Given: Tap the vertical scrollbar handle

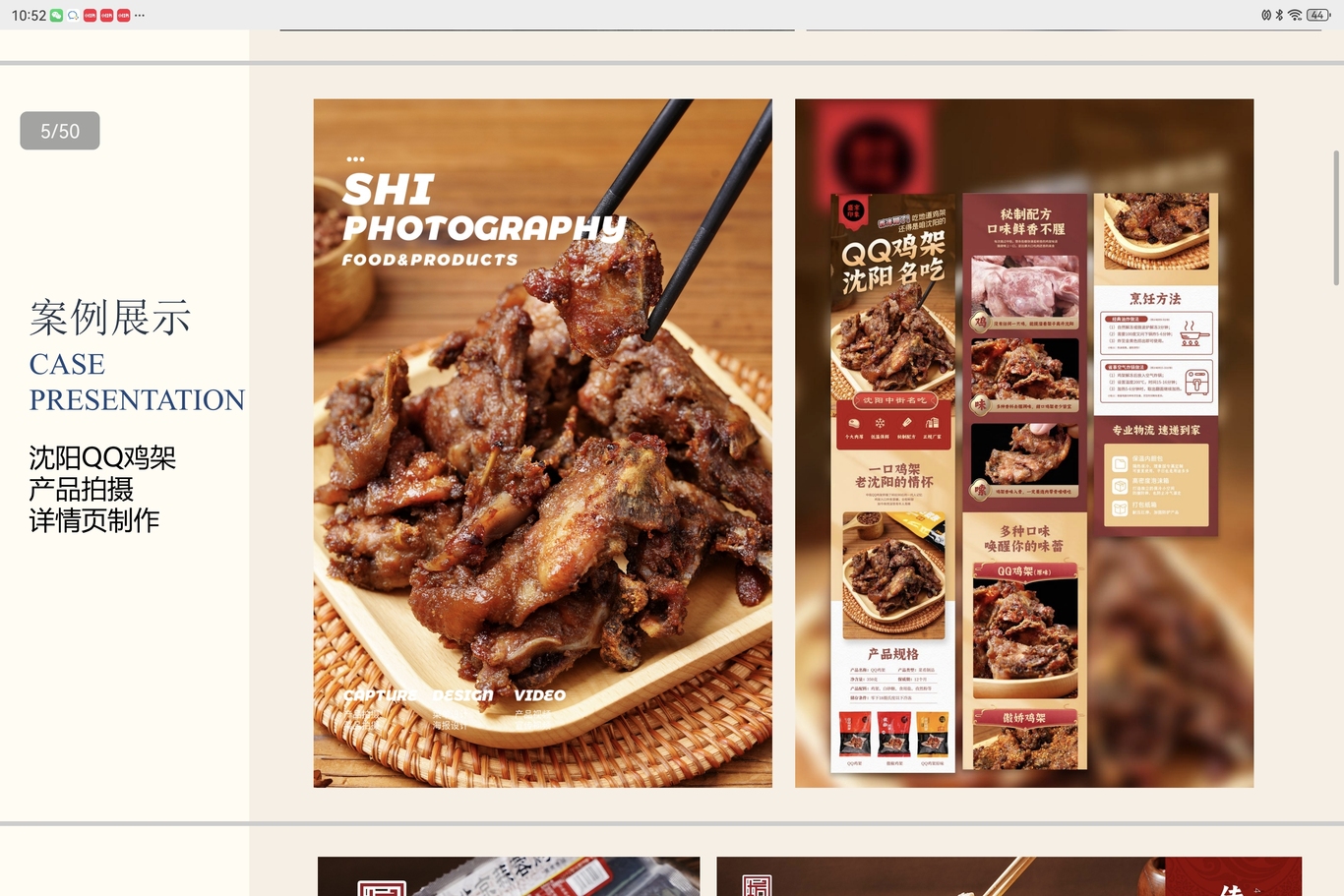Looking at the screenshot, I should point(1336,217).
